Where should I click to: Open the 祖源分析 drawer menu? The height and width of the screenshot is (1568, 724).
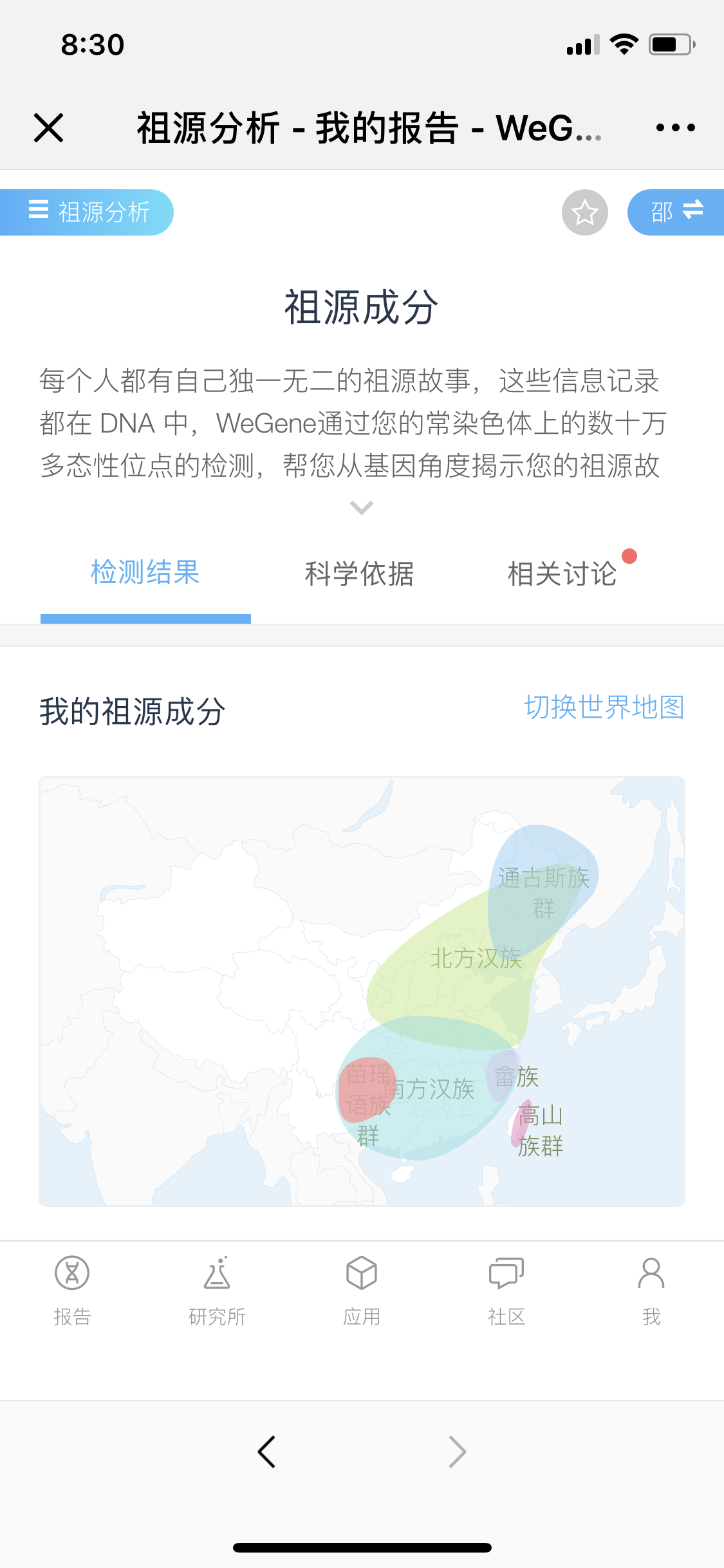point(87,212)
